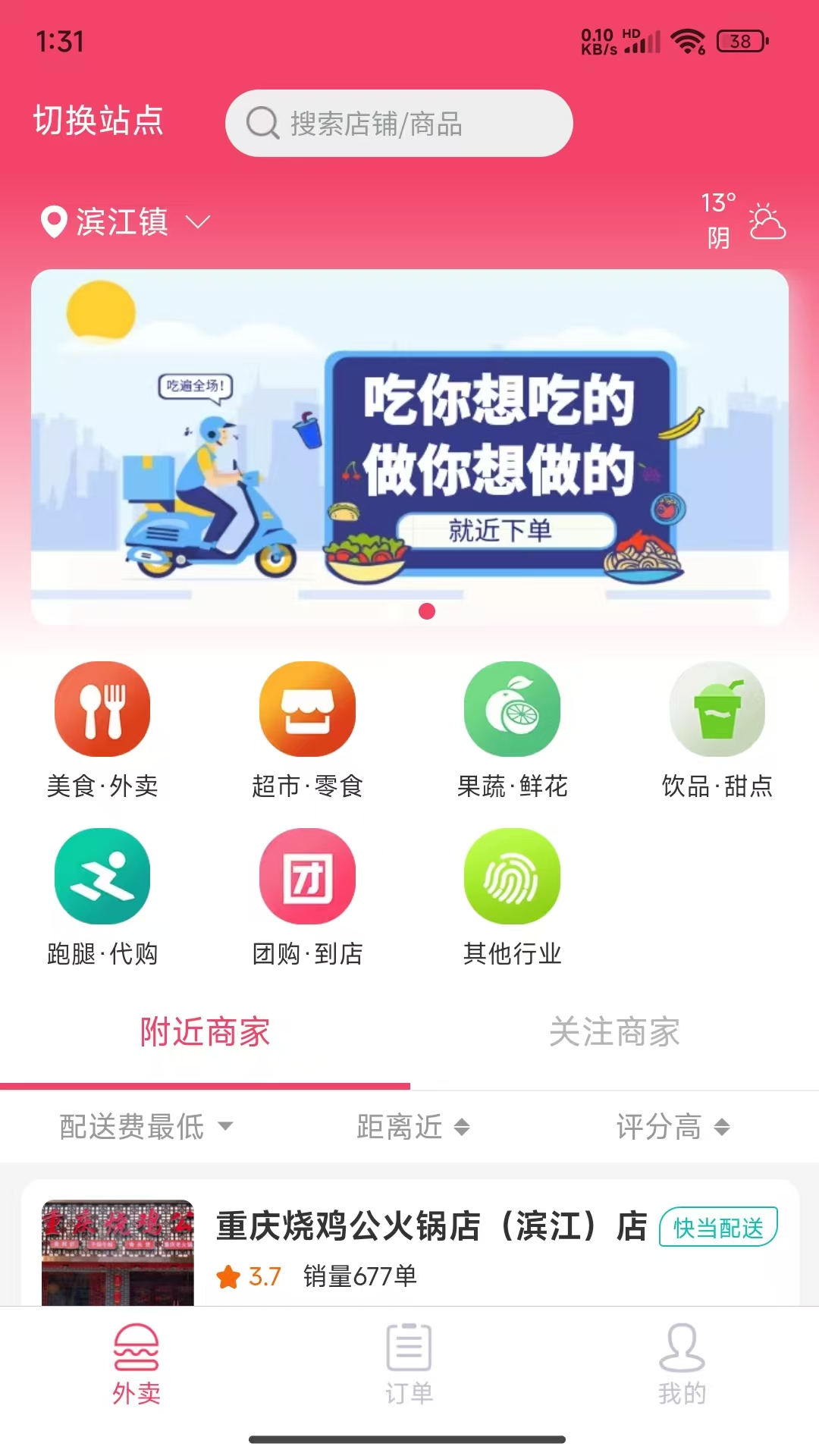
Task: Sort merchants by 评分高
Action: tap(673, 1127)
